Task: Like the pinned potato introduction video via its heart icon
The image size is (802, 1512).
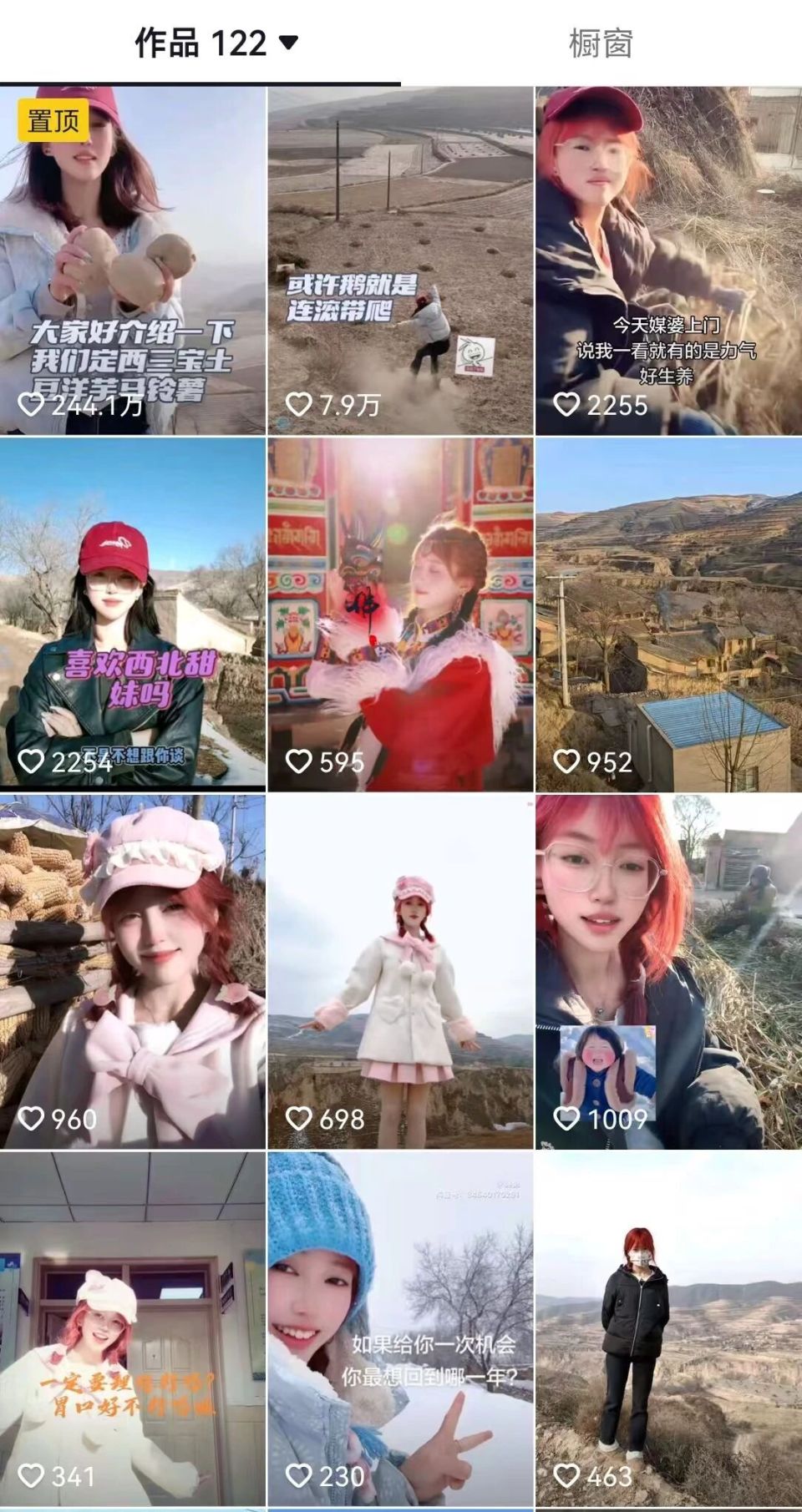Action: click(x=33, y=404)
